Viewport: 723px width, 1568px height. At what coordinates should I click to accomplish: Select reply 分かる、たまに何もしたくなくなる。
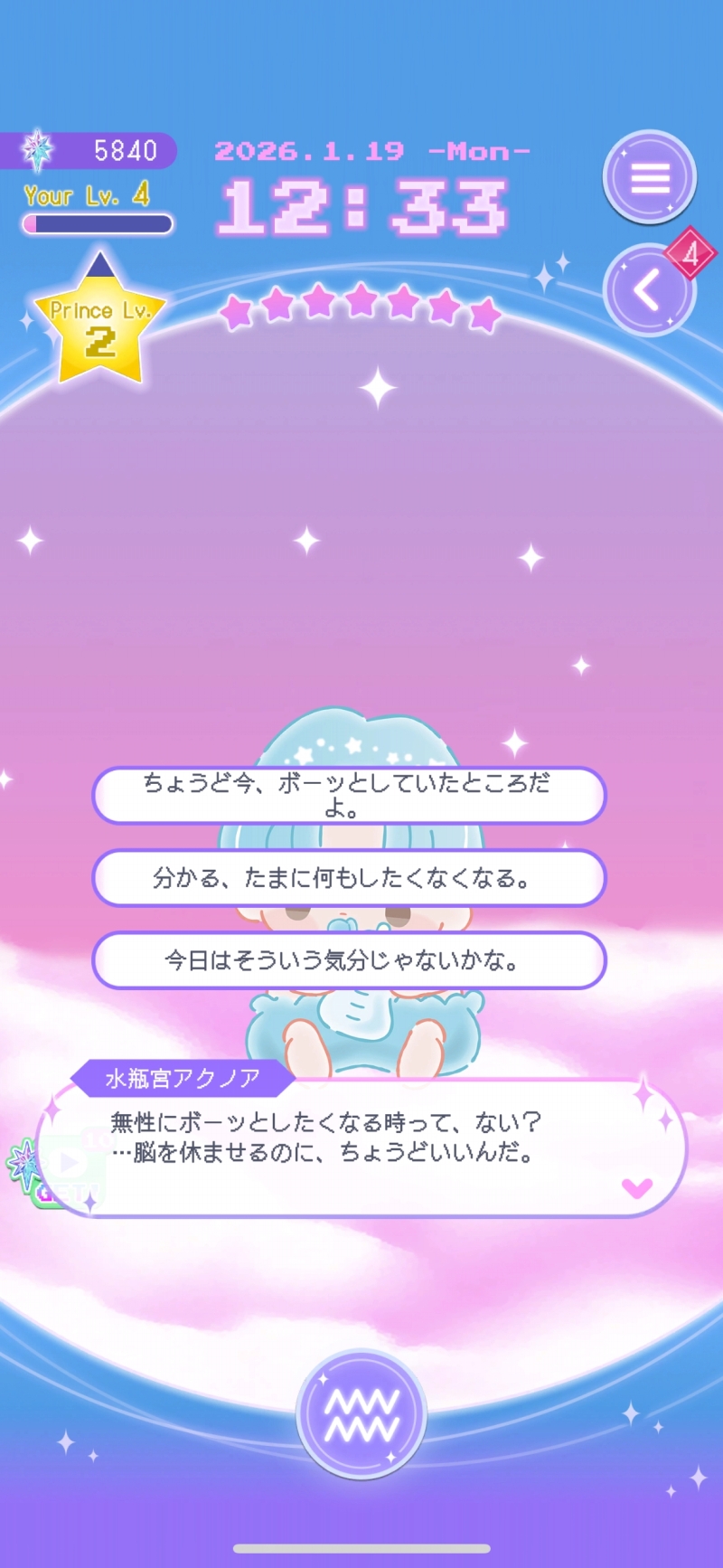pyautogui.click(x=349, y=877)
